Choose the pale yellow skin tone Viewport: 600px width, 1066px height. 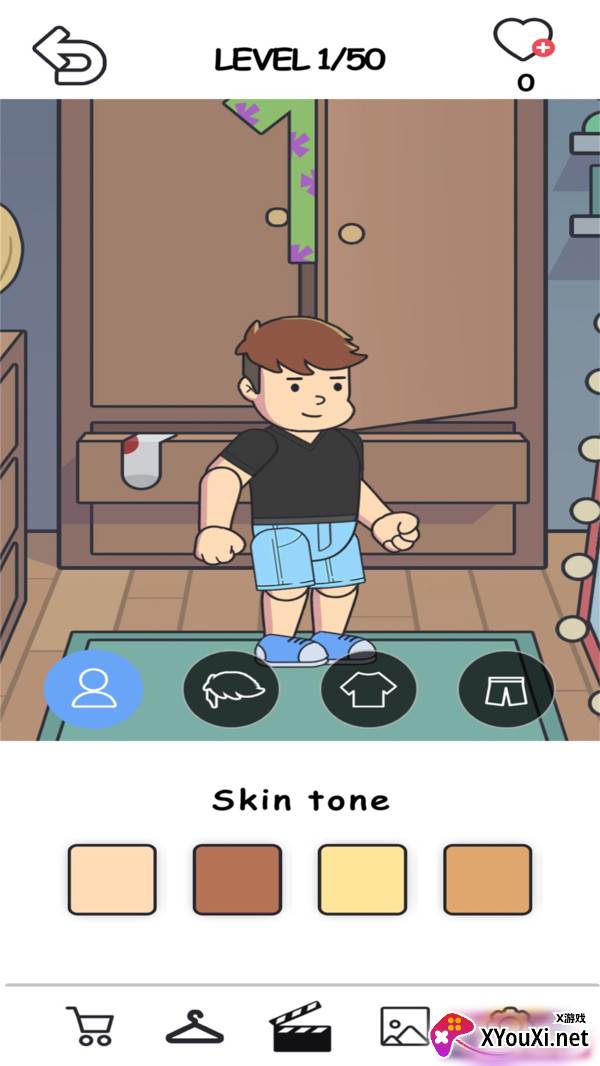click(362, 879)
